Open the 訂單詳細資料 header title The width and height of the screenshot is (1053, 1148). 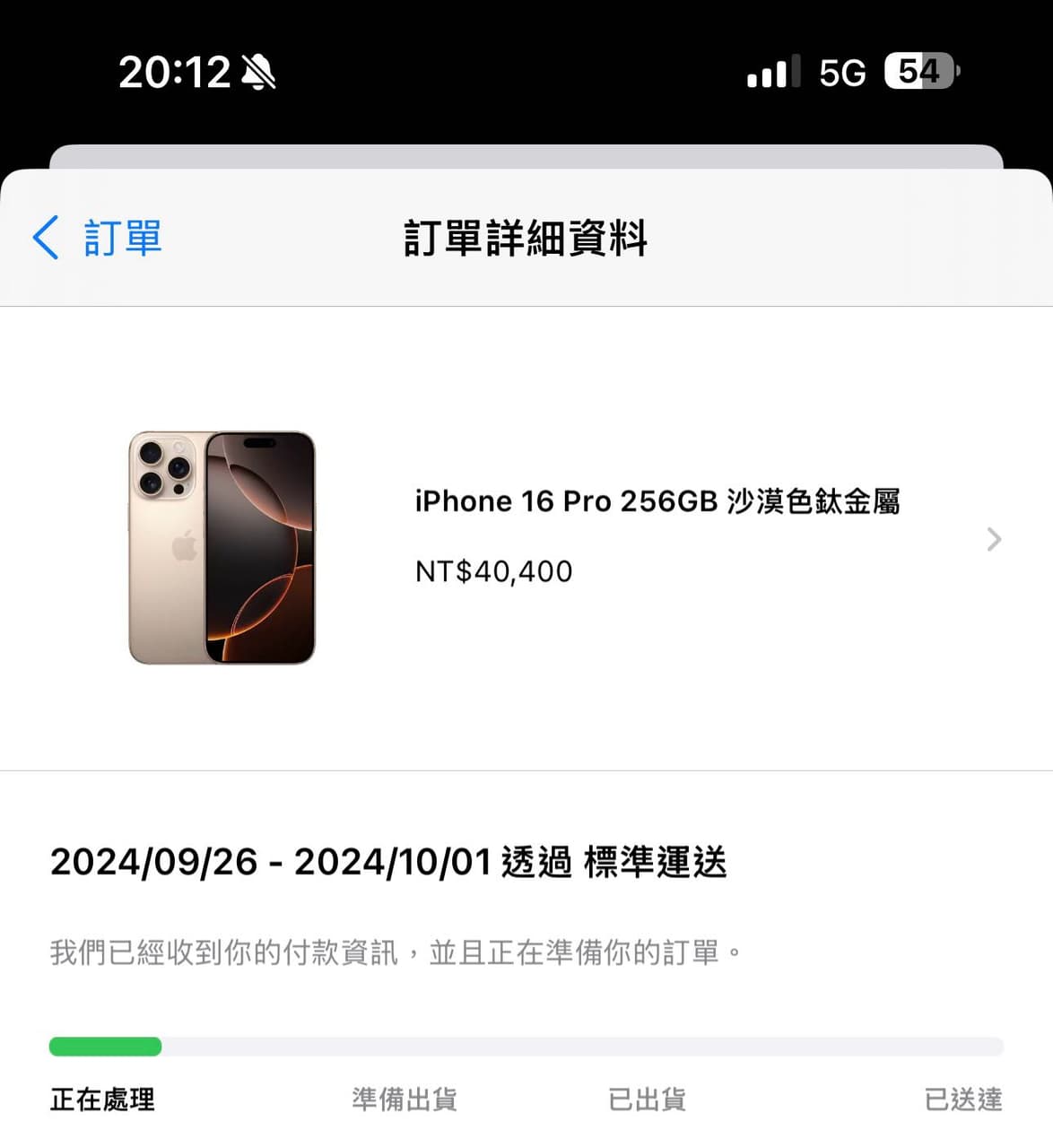click(x=526, y=239)
